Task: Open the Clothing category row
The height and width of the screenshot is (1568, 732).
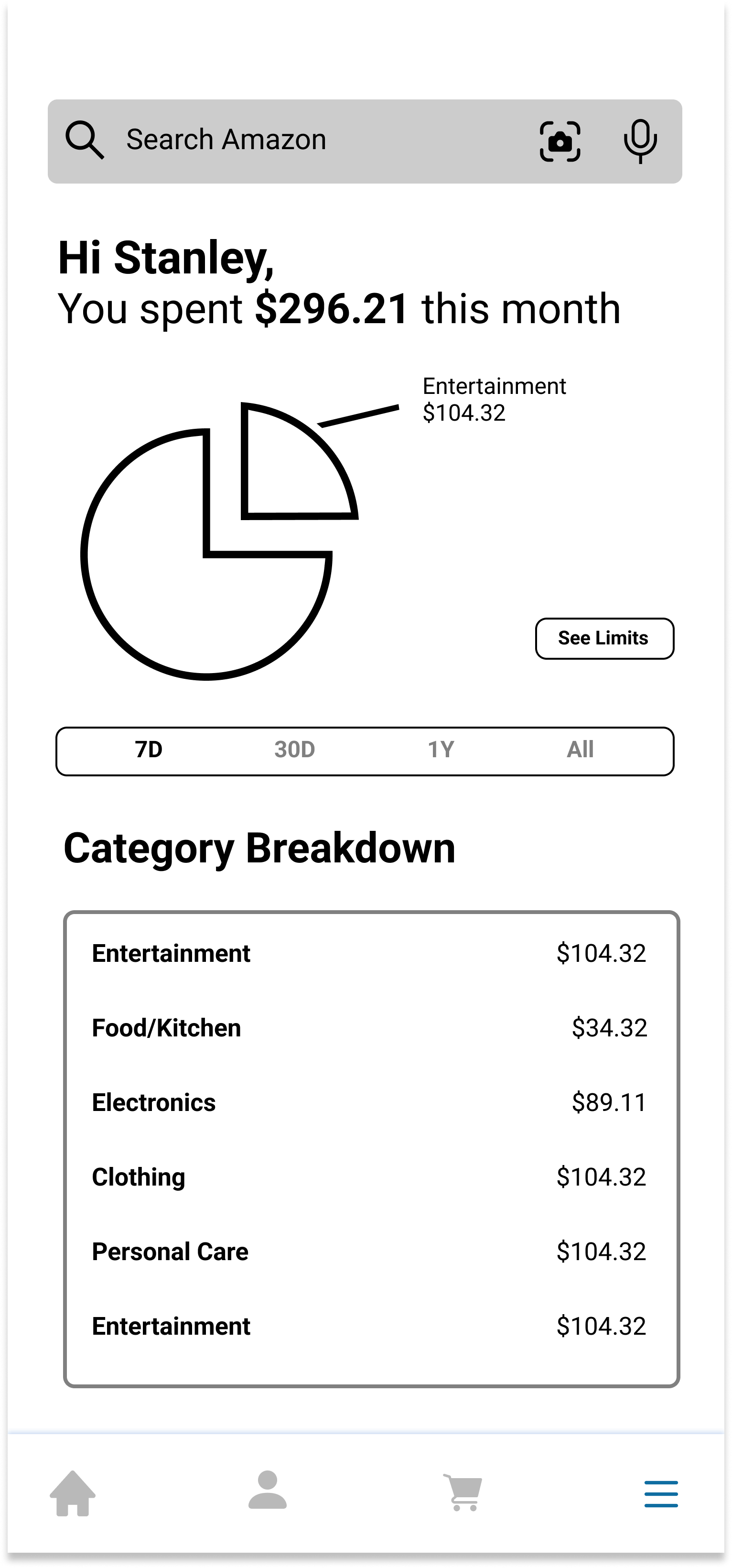Action: (370, 1176)
